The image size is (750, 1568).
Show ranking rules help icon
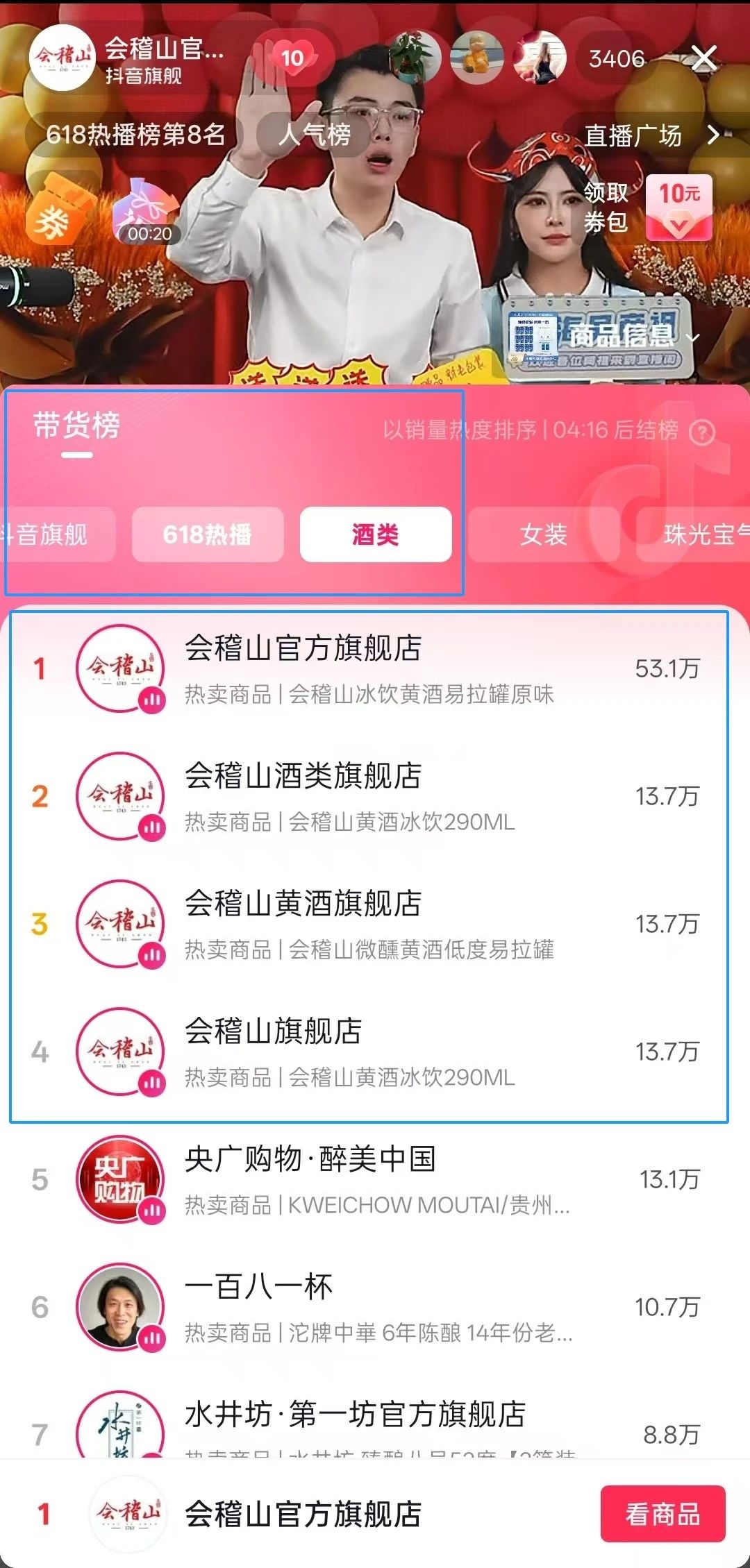[x=702, y=432]
